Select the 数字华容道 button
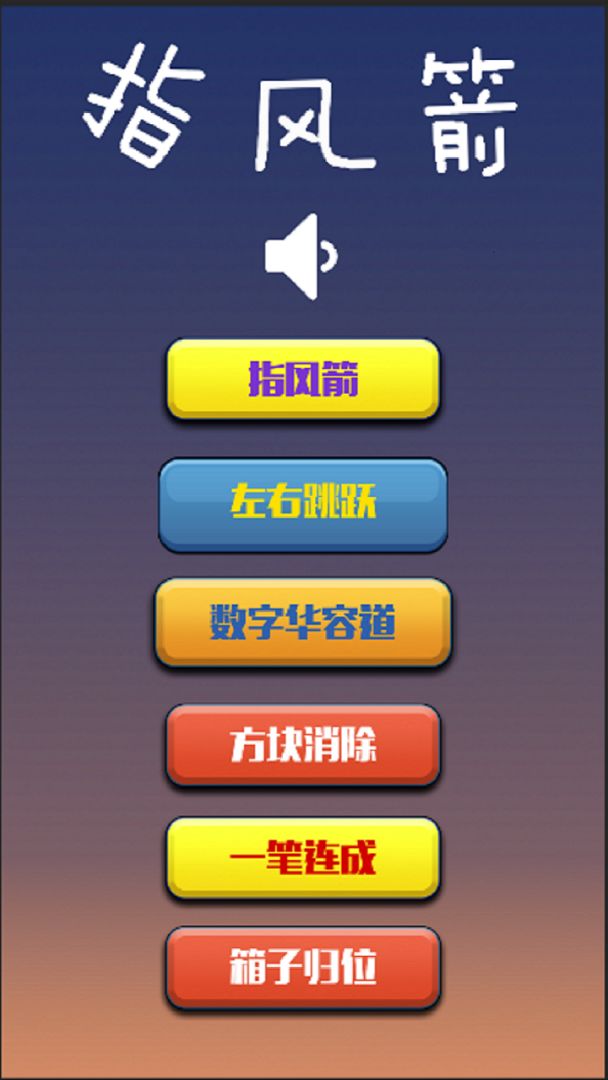Viewport: 608px width, 1080px height. tap(303, 622)
